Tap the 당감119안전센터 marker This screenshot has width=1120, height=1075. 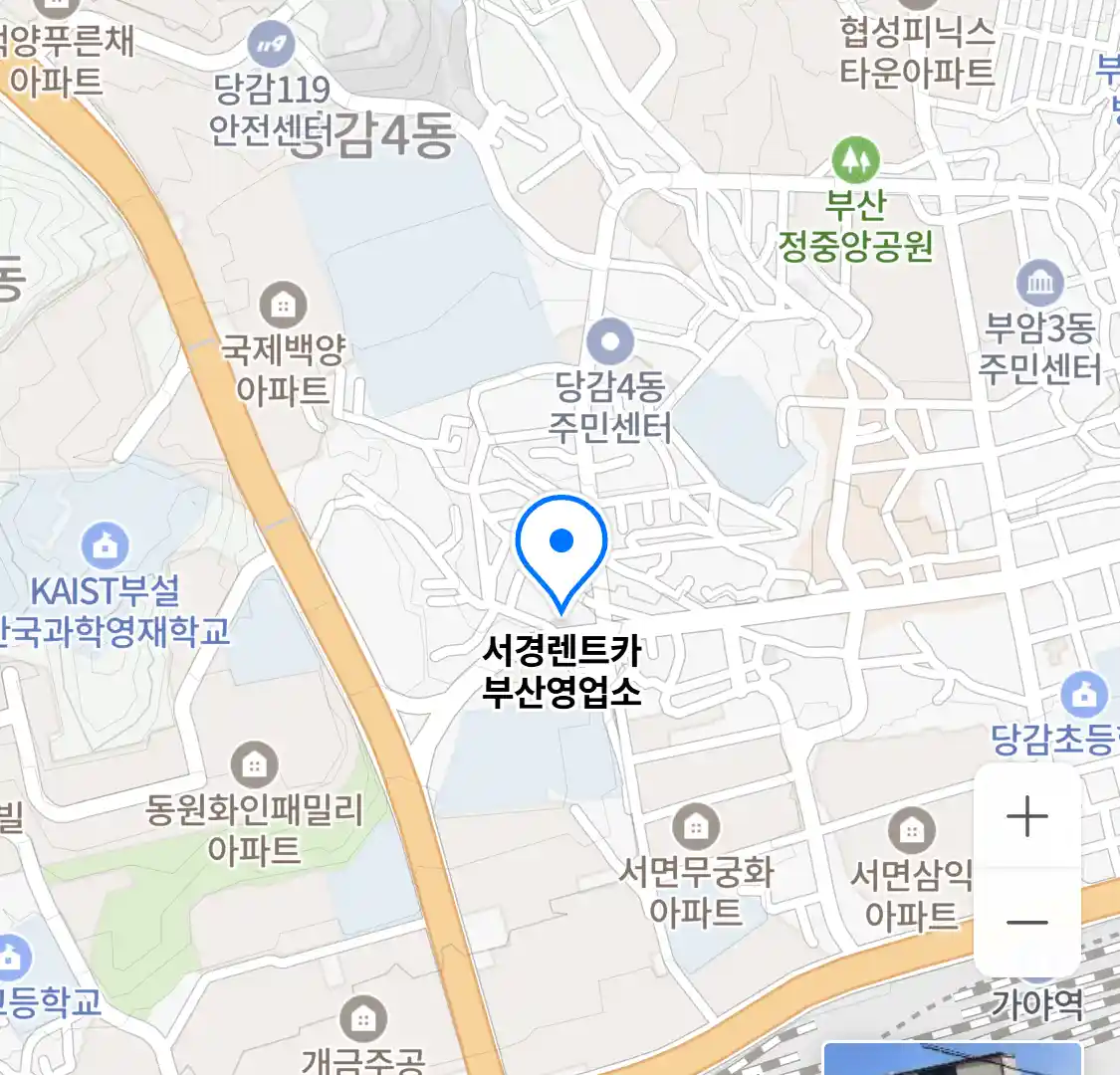[270, 45]
